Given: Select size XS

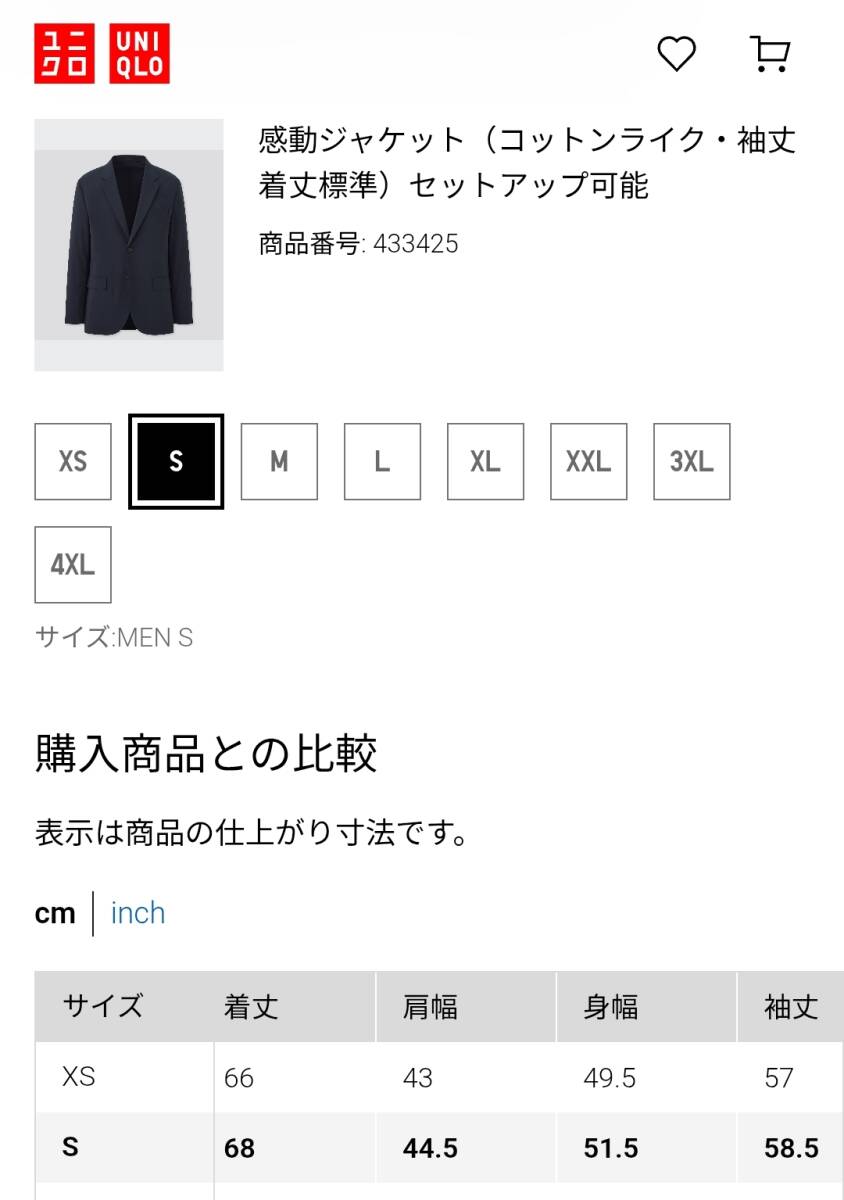Looking at the screenshot, I should (73, 462).
